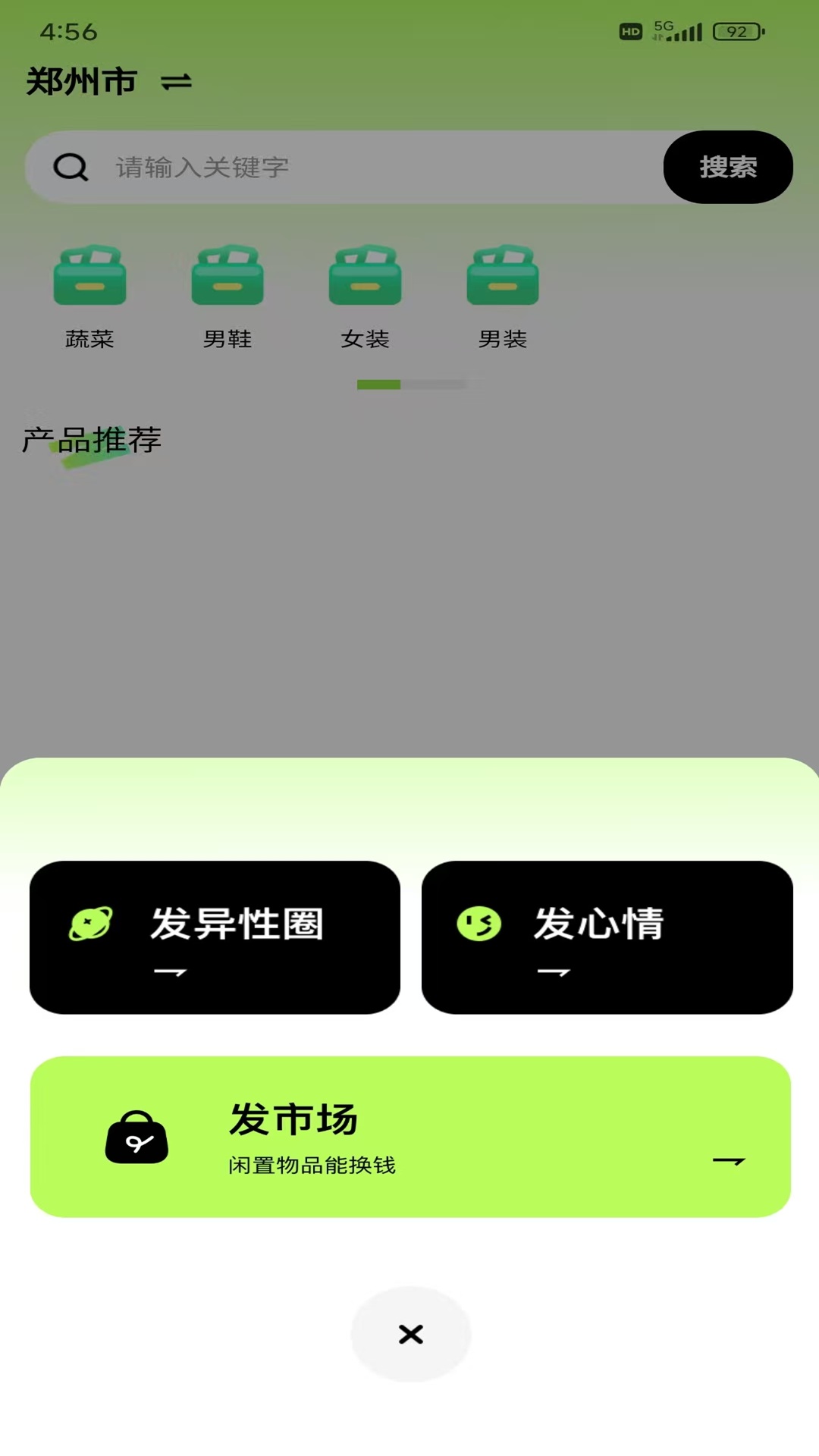Click the magnifying glass search icon
Viewport: 819px width, 1456px height.
click(x=70, y=167)
